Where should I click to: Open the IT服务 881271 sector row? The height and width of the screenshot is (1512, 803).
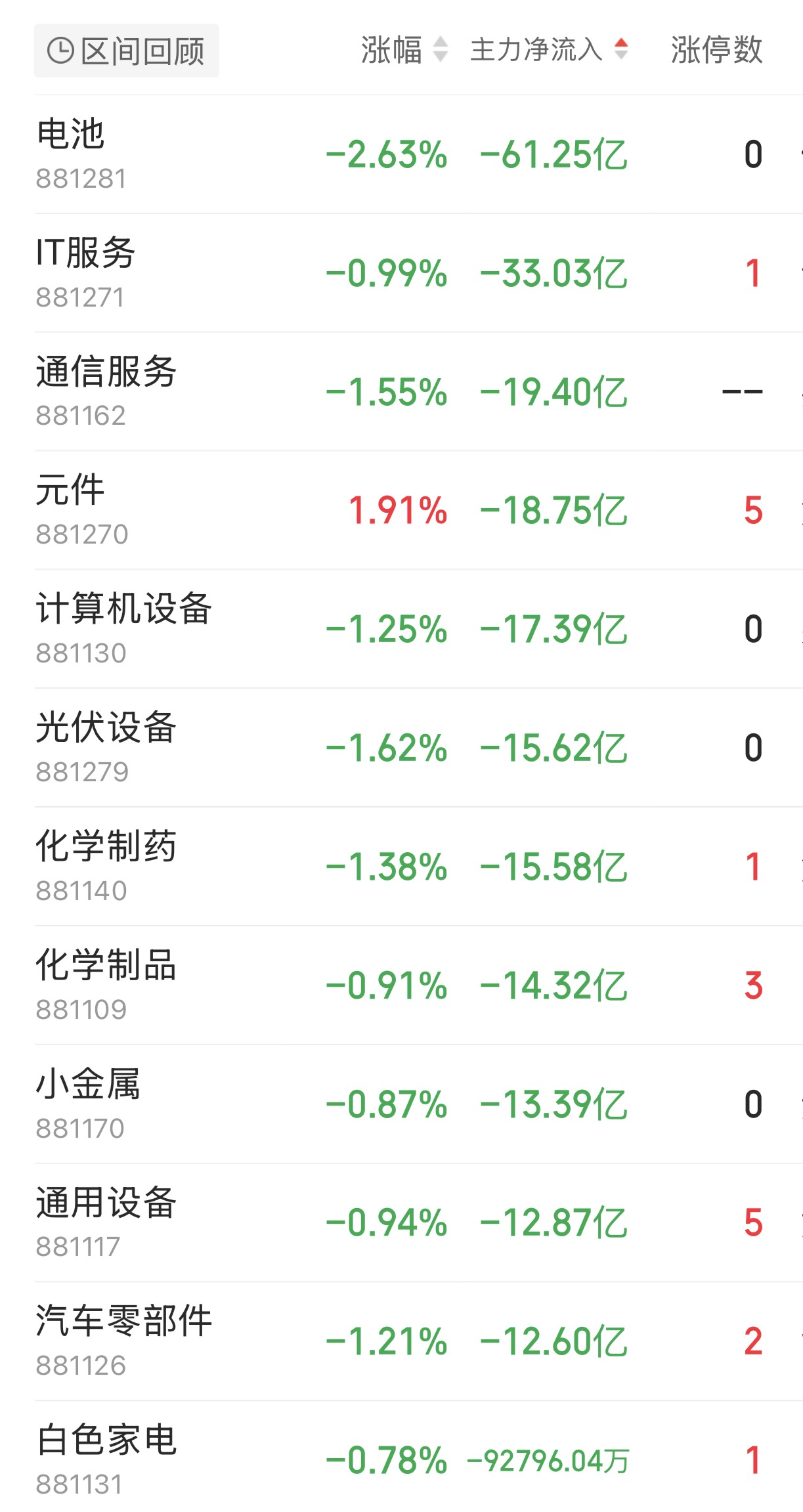tap(419, 273)
